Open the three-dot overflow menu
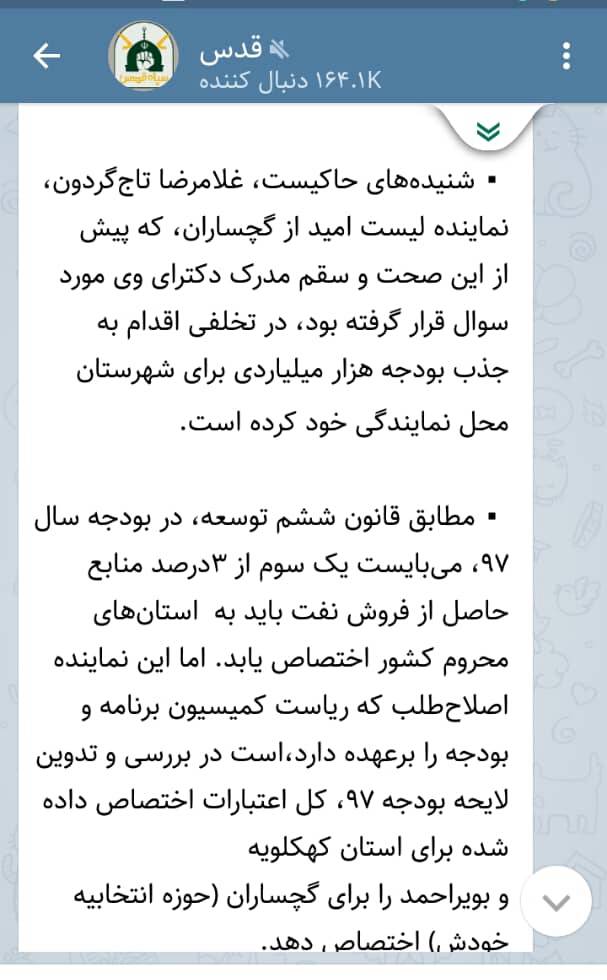This screenshot has width=607, height=980. (568, 55)
